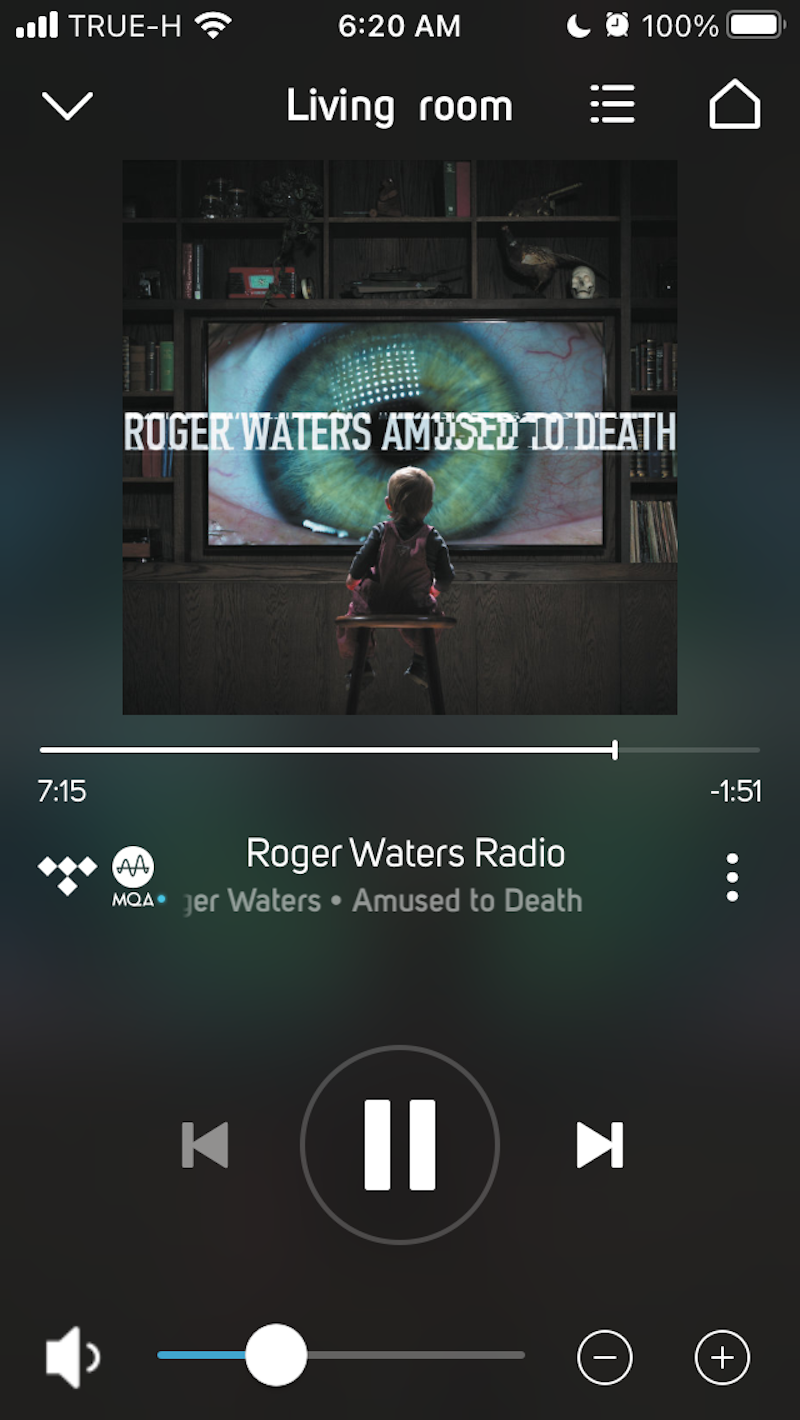Mute the speaker volume
The image size is (800, 1420).
point(72,1357)
